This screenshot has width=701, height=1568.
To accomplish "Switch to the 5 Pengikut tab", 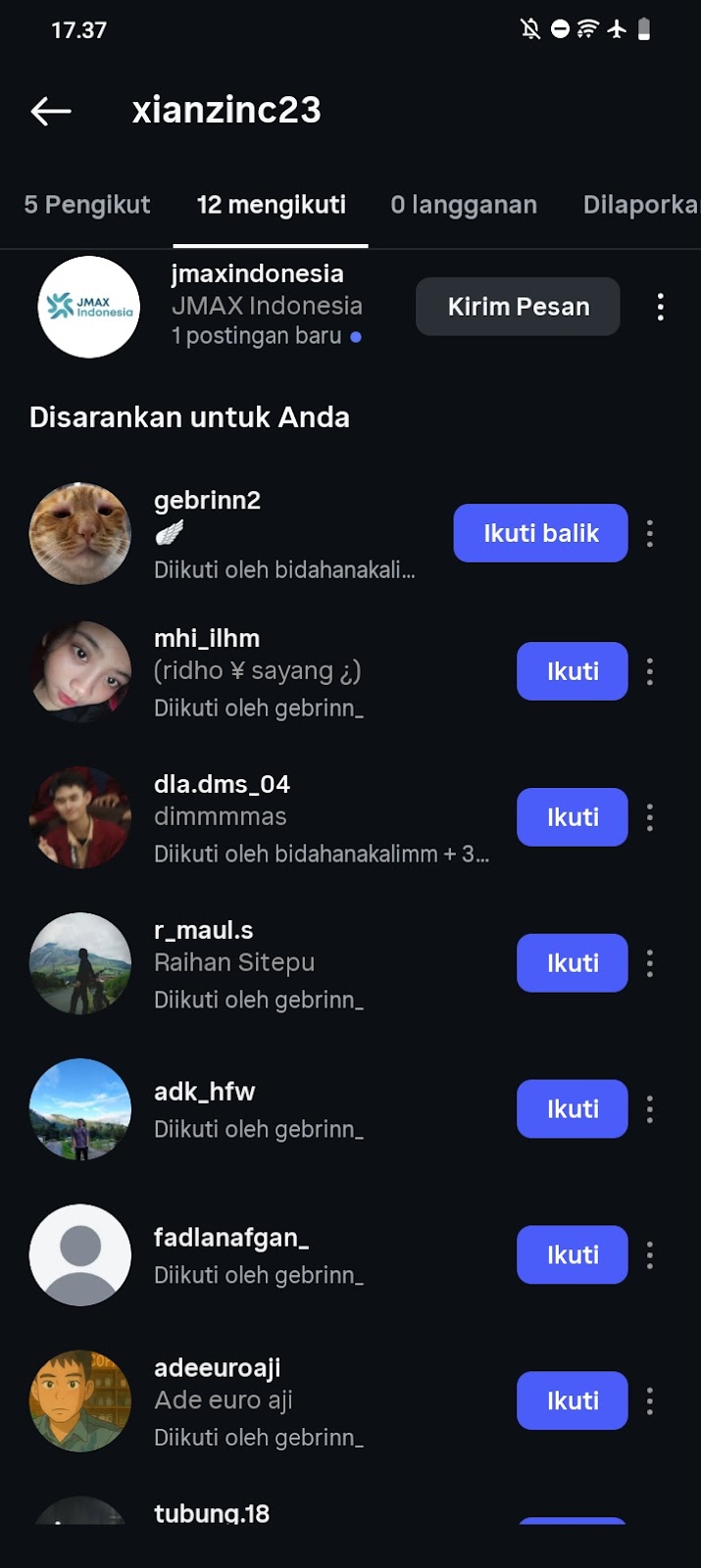I will [x=86, y=205].
